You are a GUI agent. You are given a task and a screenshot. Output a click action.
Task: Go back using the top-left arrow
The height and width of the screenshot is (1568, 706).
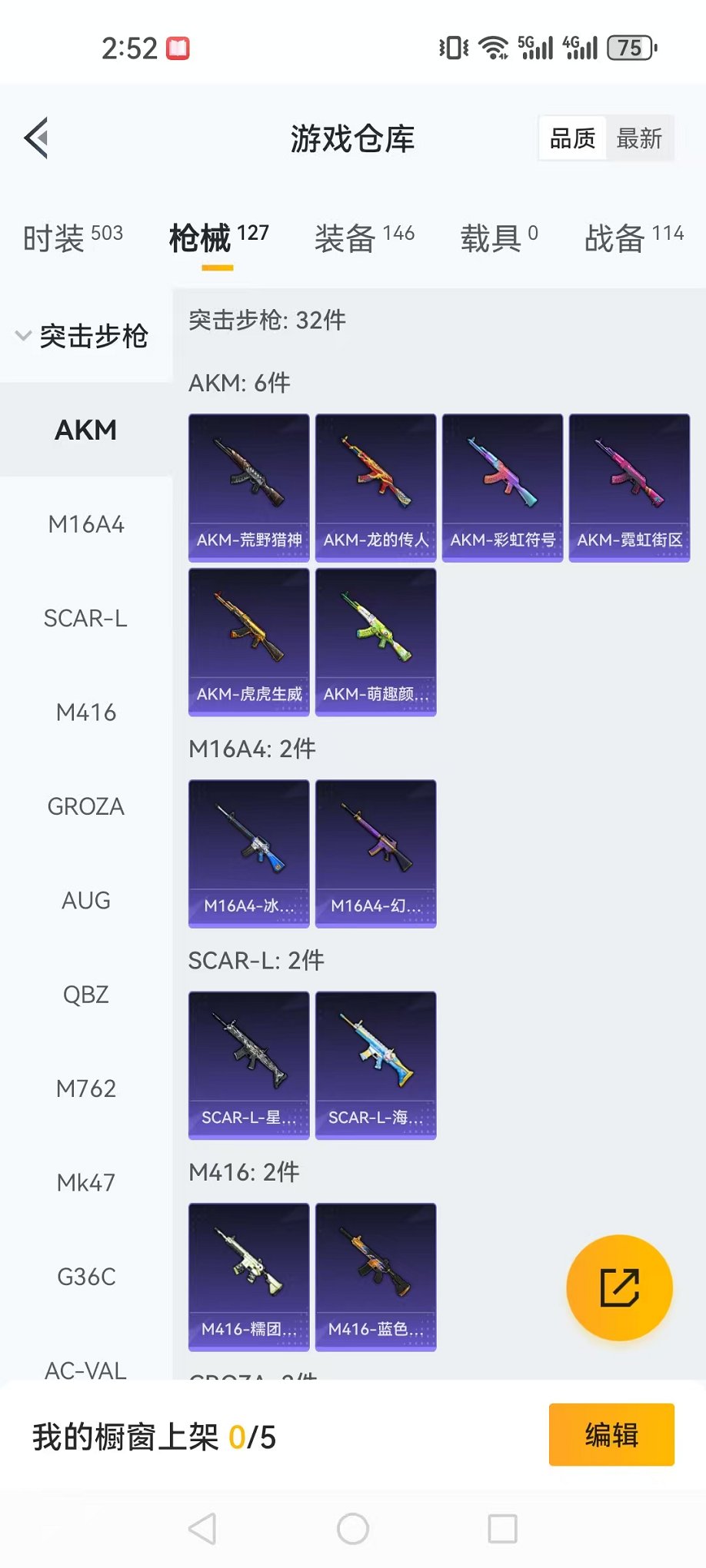36,138
